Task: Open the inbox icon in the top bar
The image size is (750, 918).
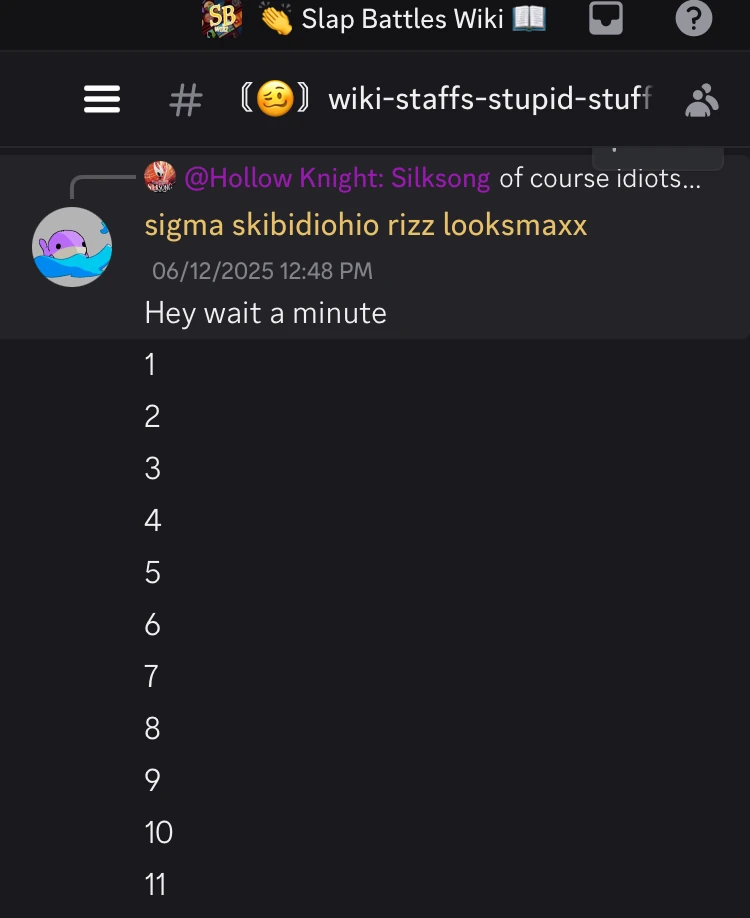Action: (x=606, y=18)
